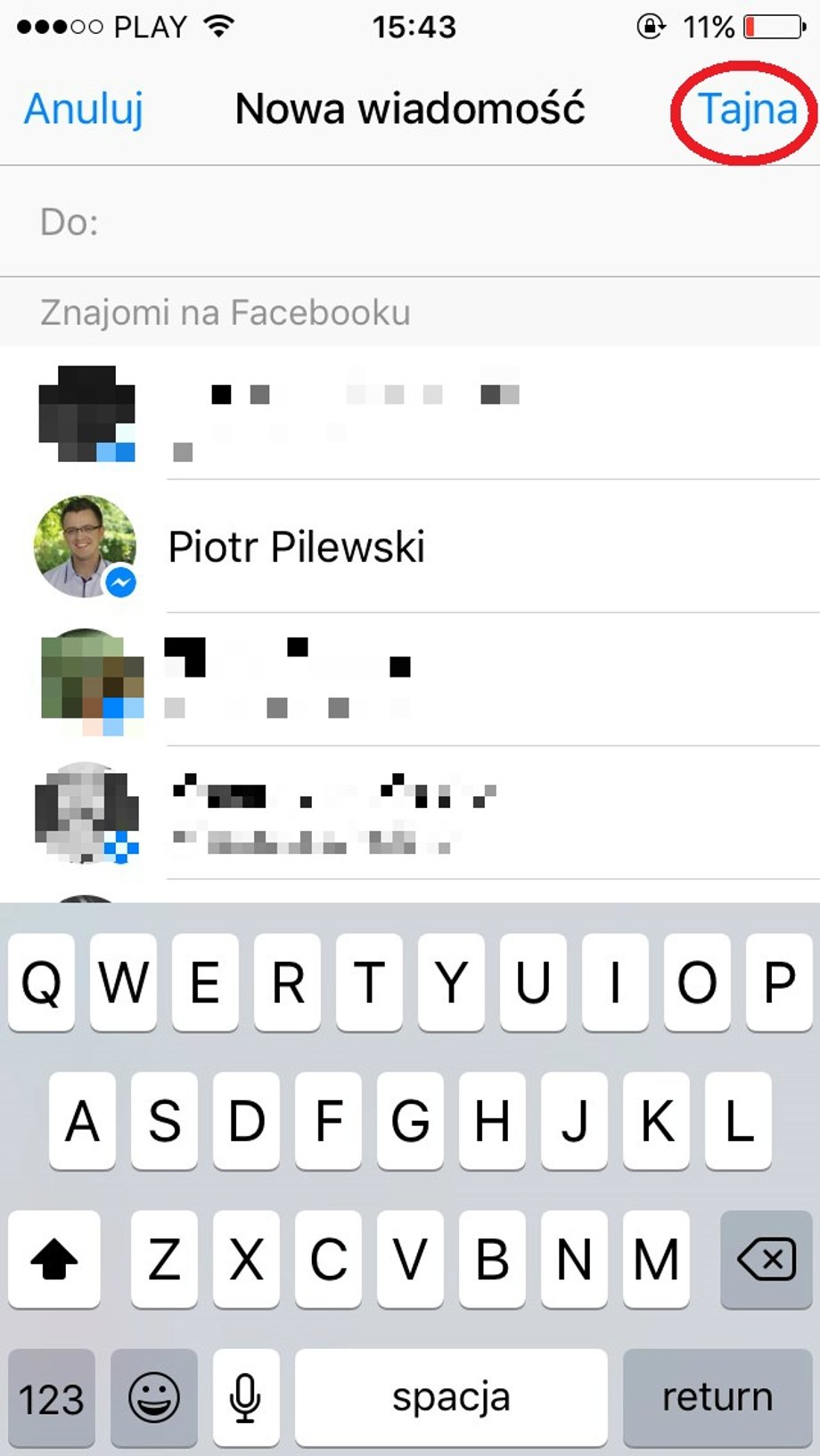Image resolution: width=820 pixels, height=1456 pixels.
Task: Tap Anuluj to cancel the new message
Action: 84,110
